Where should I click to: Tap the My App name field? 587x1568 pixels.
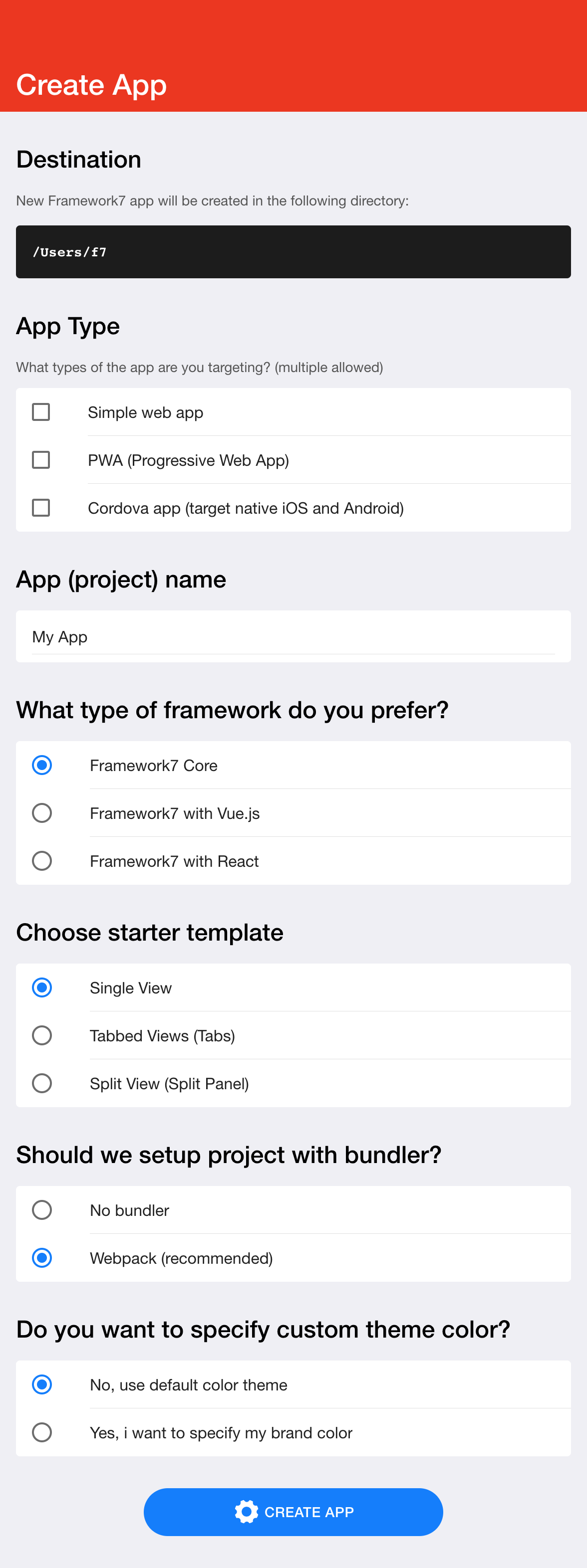pyautogui.click(x=293, y=637)
